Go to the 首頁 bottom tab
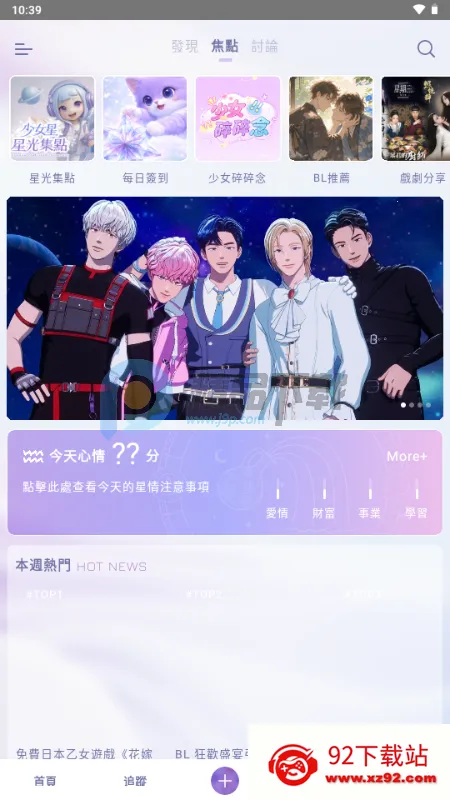This screenshot has width=450, height=800. 45,781
